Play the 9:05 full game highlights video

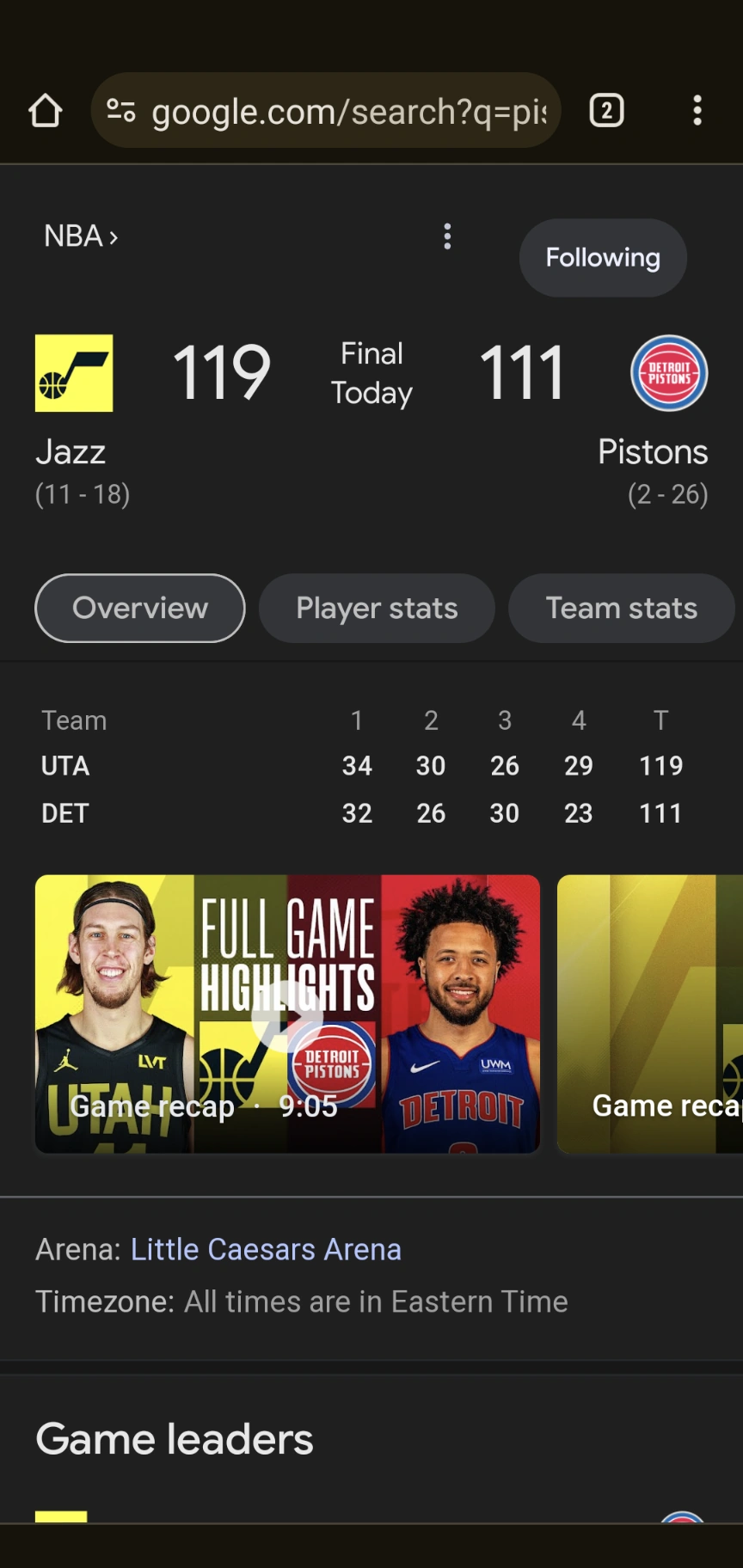[x=287, y=1014]
